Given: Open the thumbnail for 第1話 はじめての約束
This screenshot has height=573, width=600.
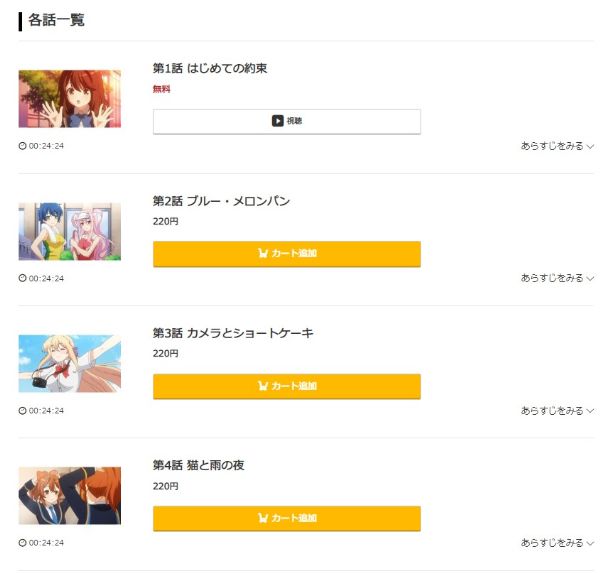Looking at the screenshot, I should [69, 99].
